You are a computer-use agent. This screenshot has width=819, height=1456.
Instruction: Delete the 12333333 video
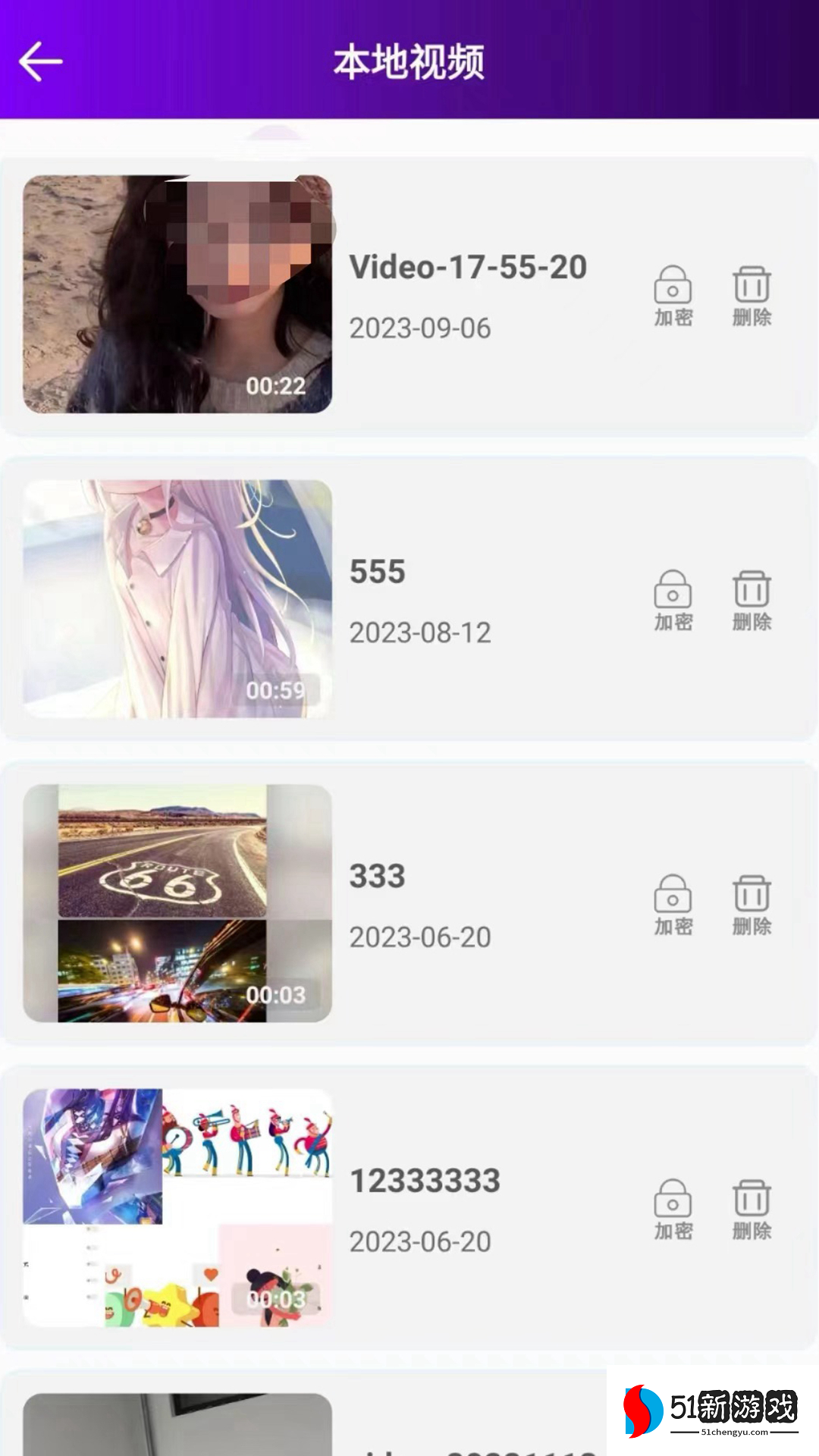tap(752, 1210)
